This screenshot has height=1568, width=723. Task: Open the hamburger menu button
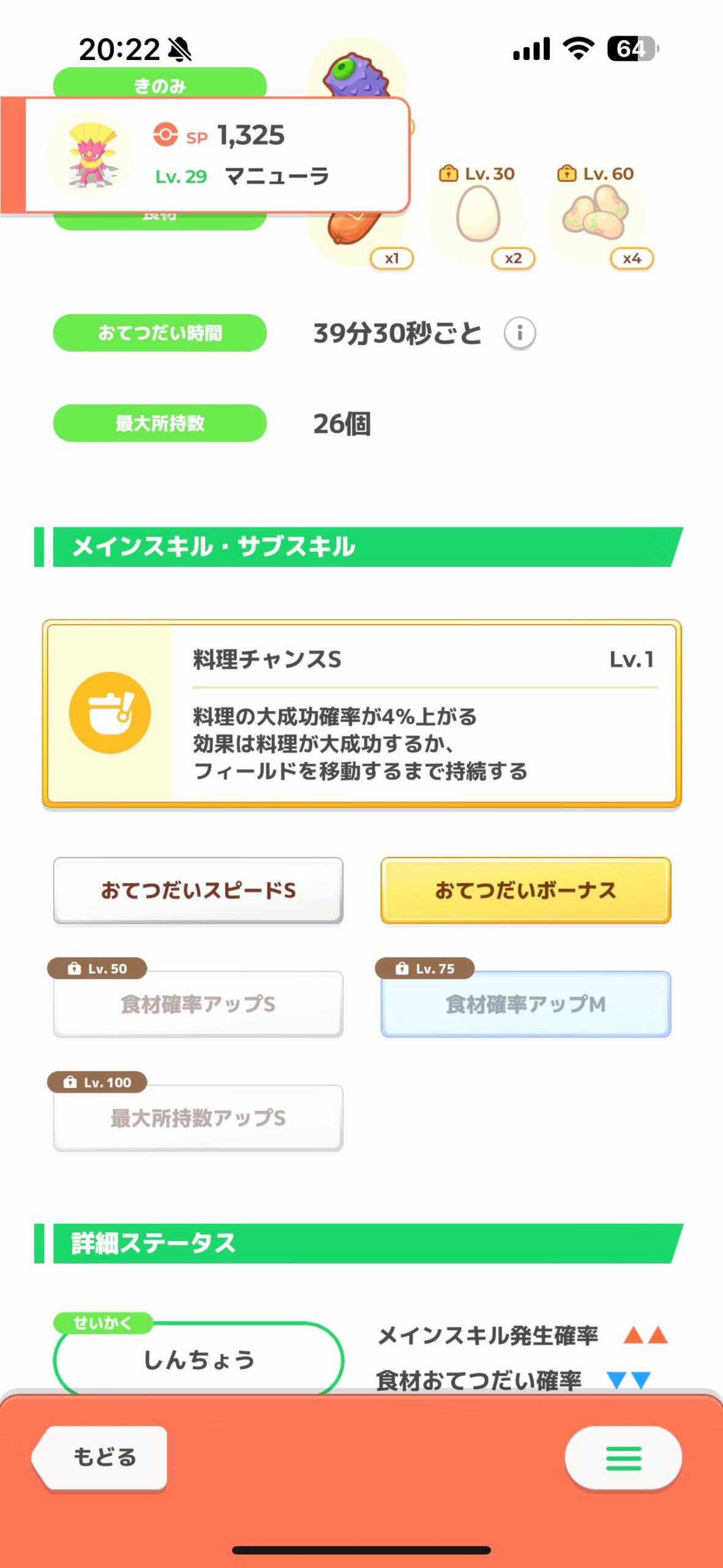click(623, 1458)
